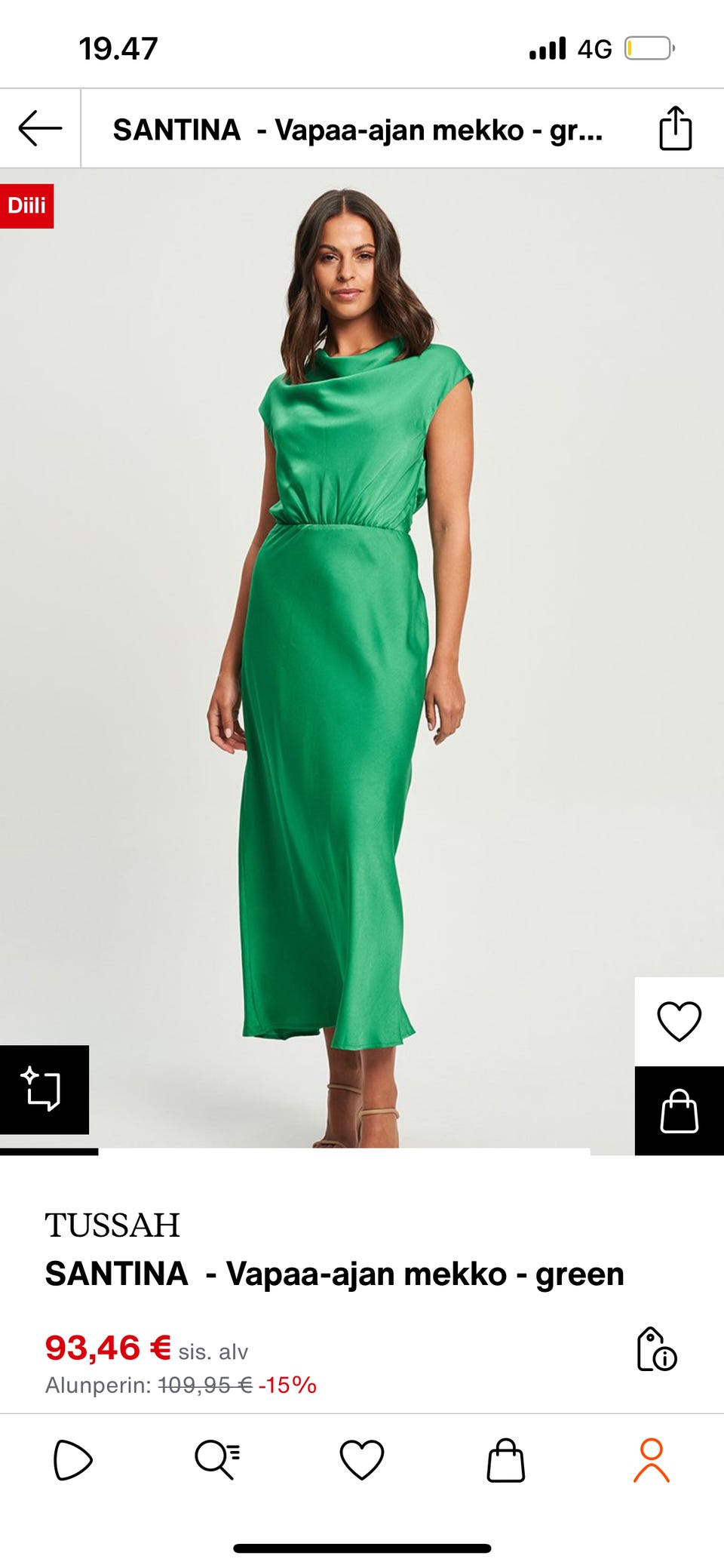Open the TUSSAH brand link
This screenshot has width=724, height=1568.
pos(112,1225)
